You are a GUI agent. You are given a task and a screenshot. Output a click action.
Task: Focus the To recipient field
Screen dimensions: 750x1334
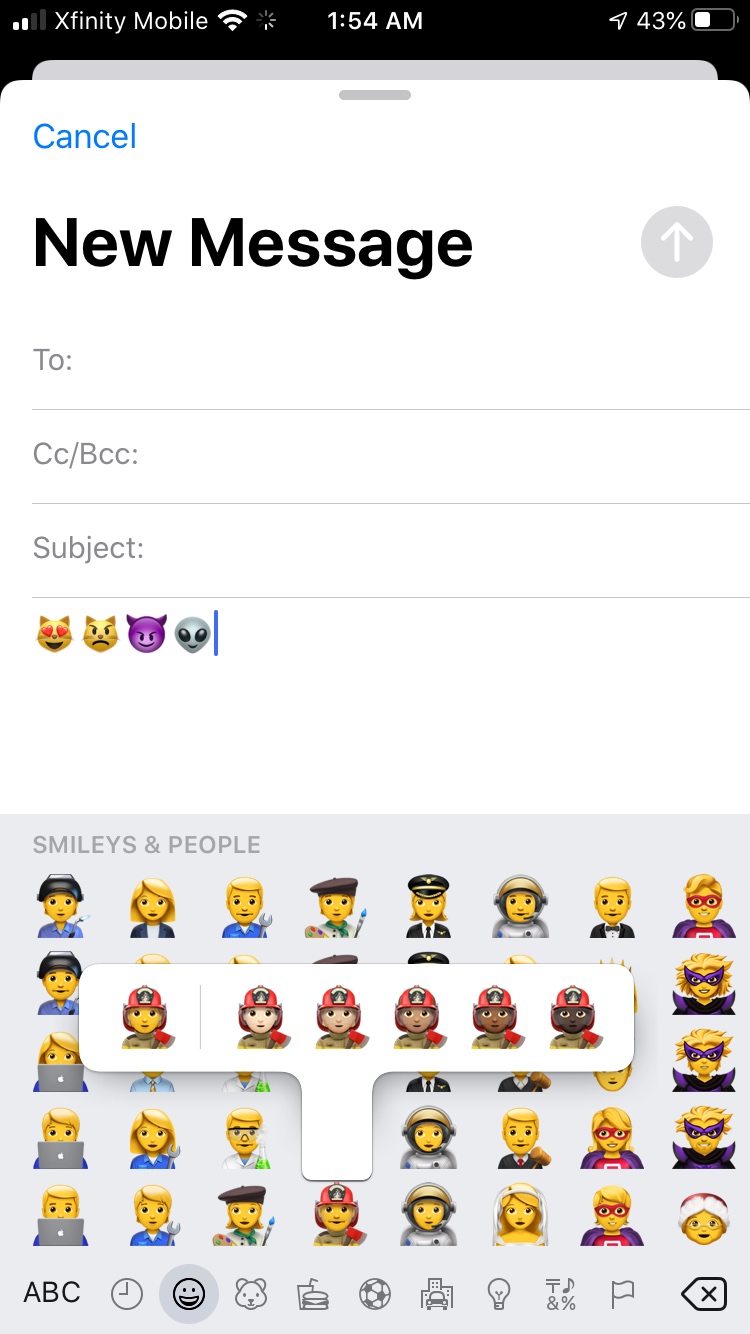point(391,361)
